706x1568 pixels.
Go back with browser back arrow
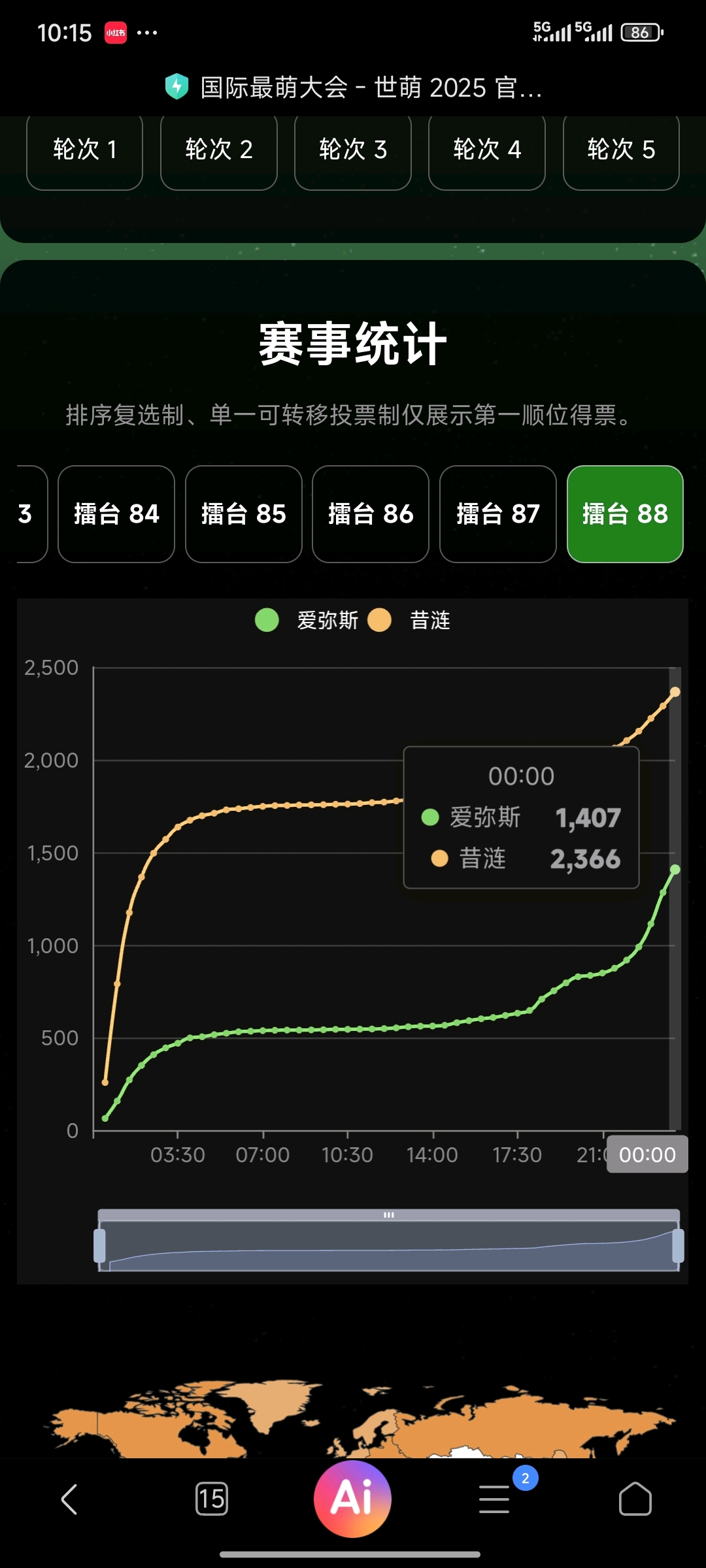tap(69, 1499)
